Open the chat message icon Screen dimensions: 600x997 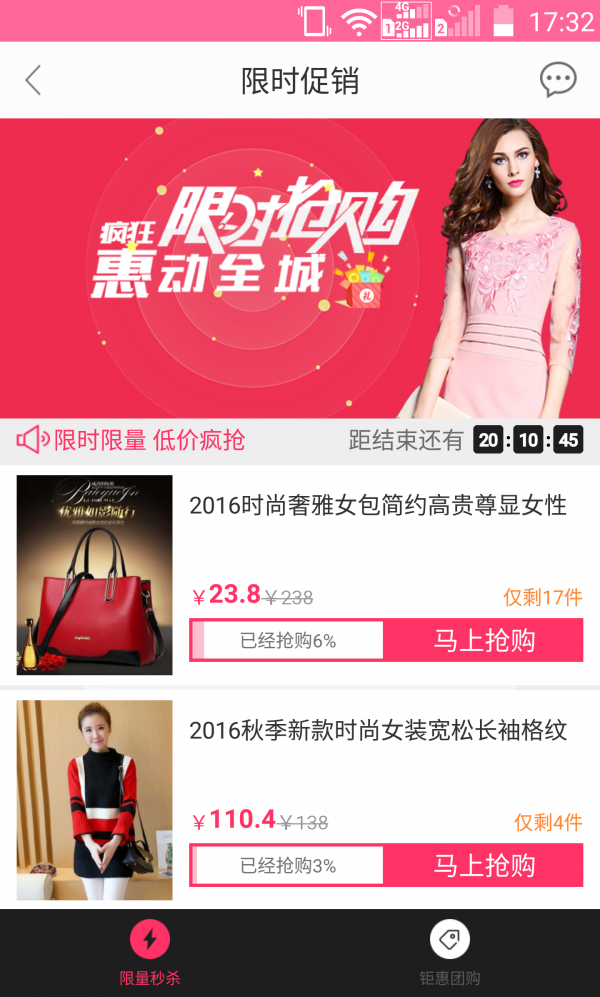pyautogui.click(x=557, y=80)
